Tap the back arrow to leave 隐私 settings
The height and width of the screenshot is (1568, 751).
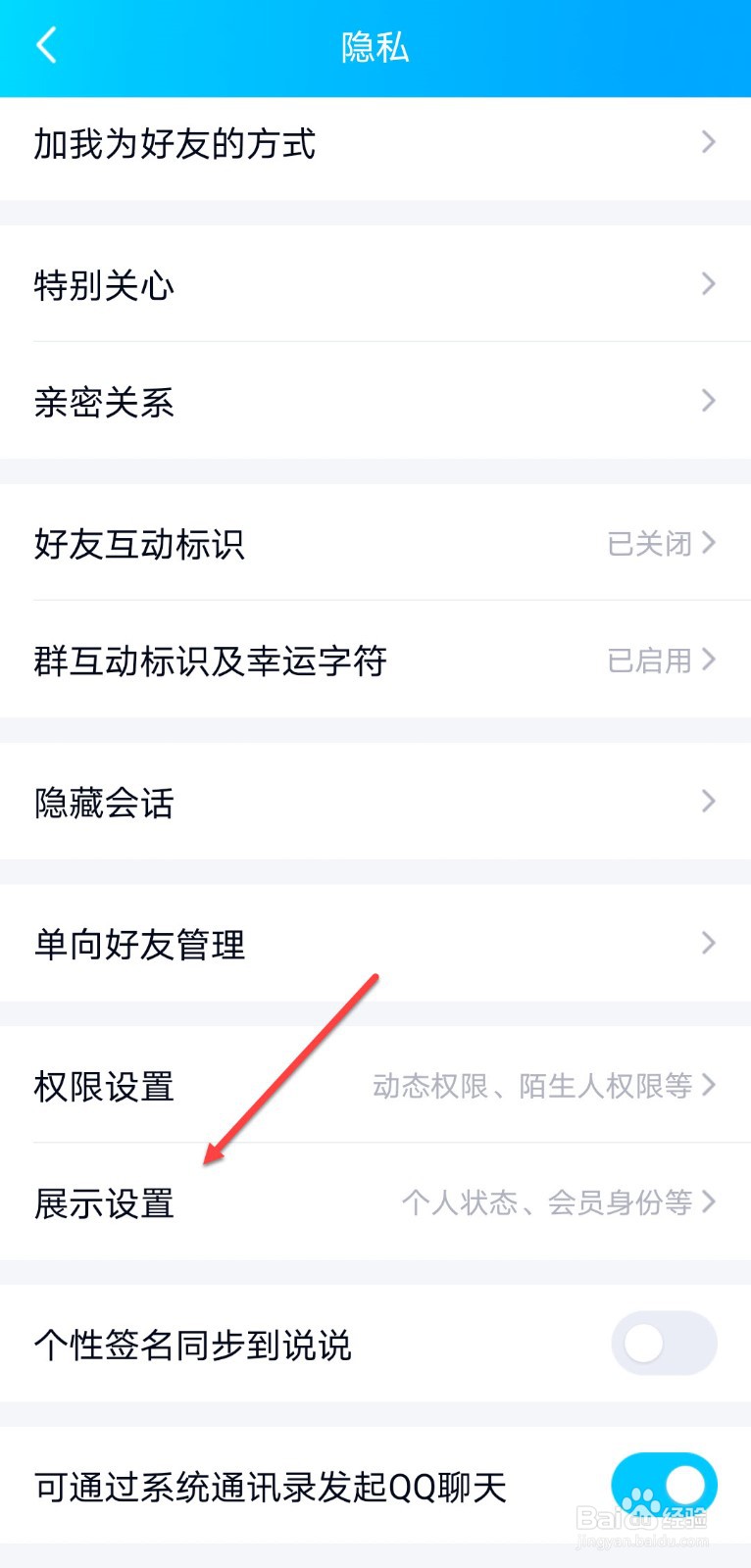pyautogui.click(x=45, y=45)
